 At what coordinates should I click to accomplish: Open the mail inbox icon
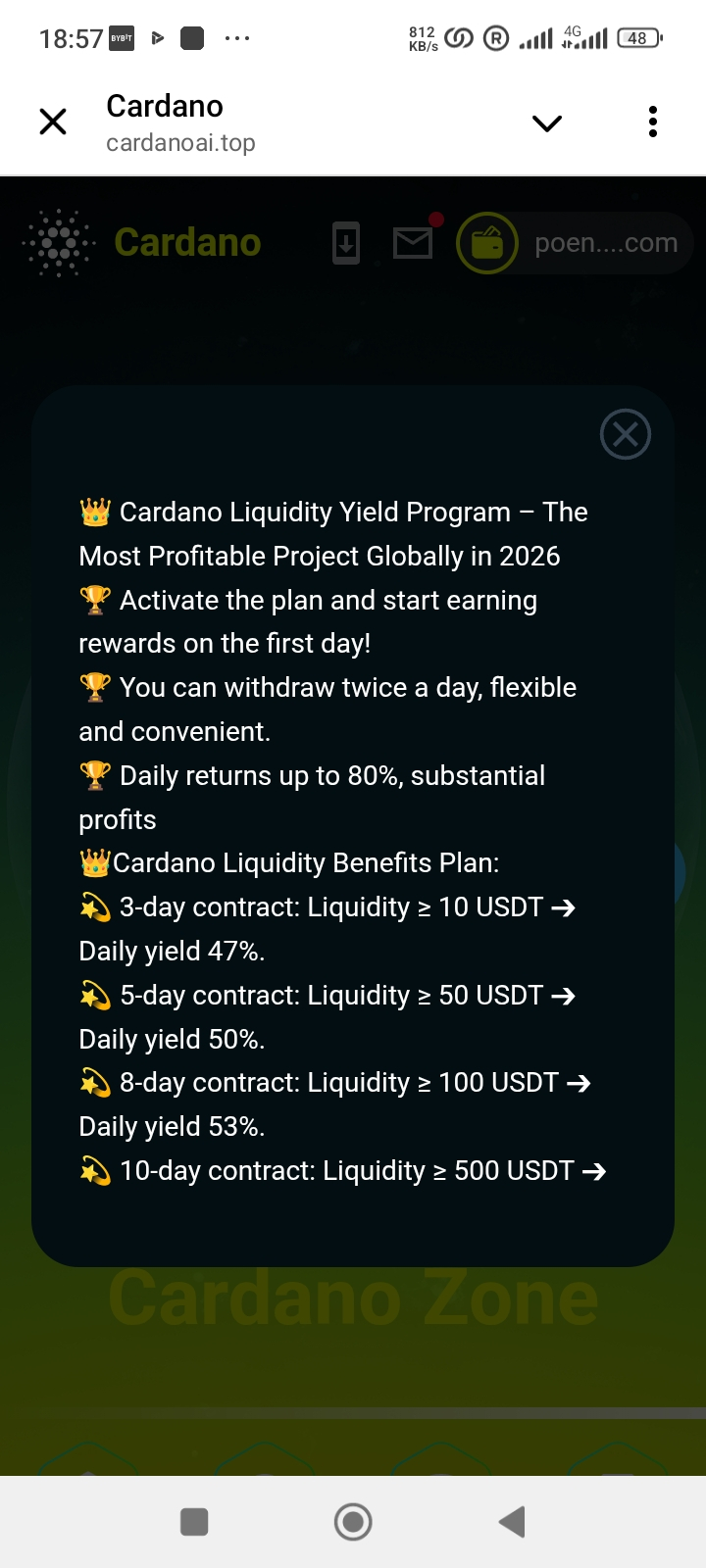(x=413, y=242)
